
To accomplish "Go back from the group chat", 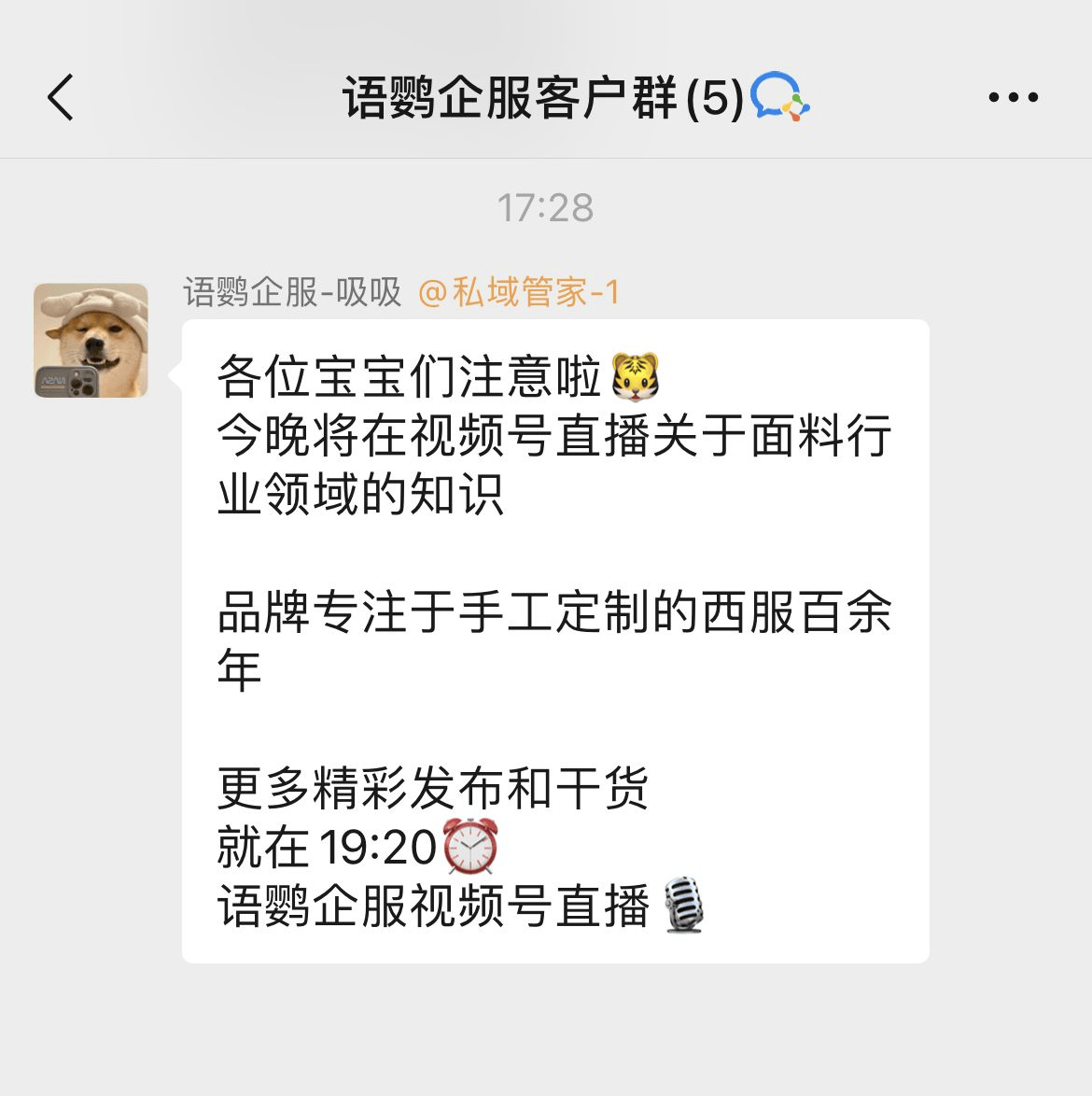I will [61, 97].
